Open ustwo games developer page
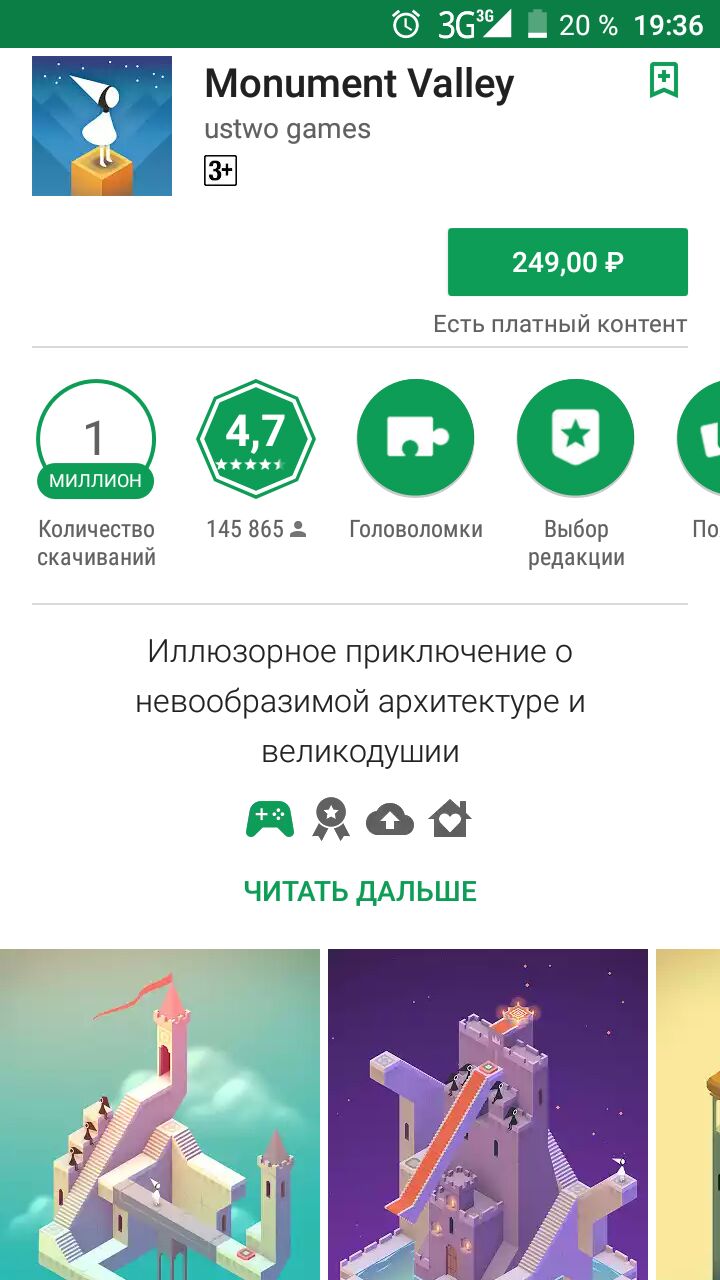The image size is (720, 1280). click(287, 129)
